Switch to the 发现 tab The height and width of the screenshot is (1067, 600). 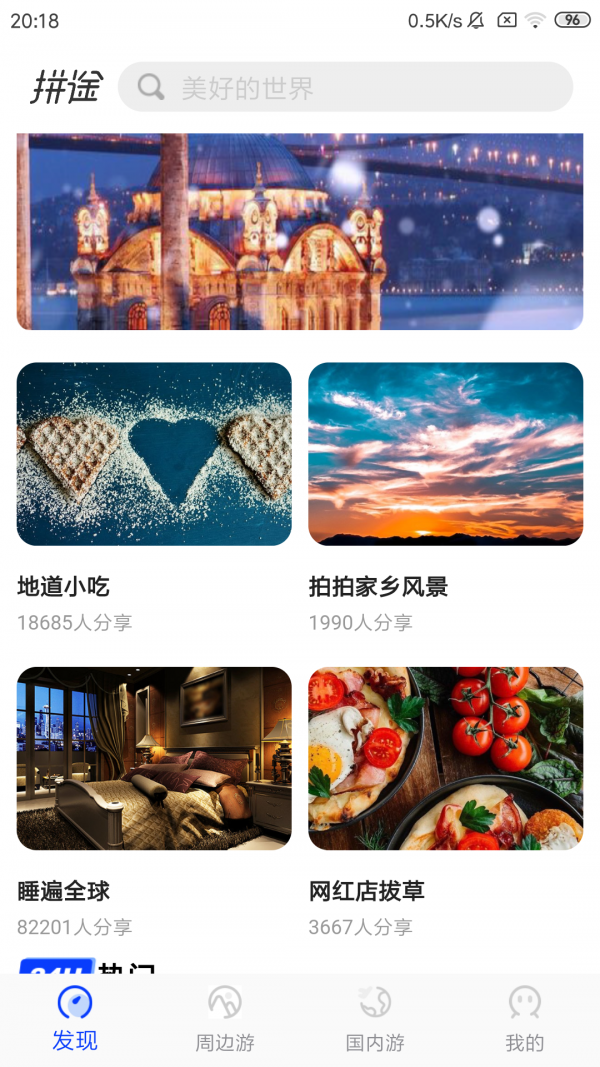tap(75, 1018)
